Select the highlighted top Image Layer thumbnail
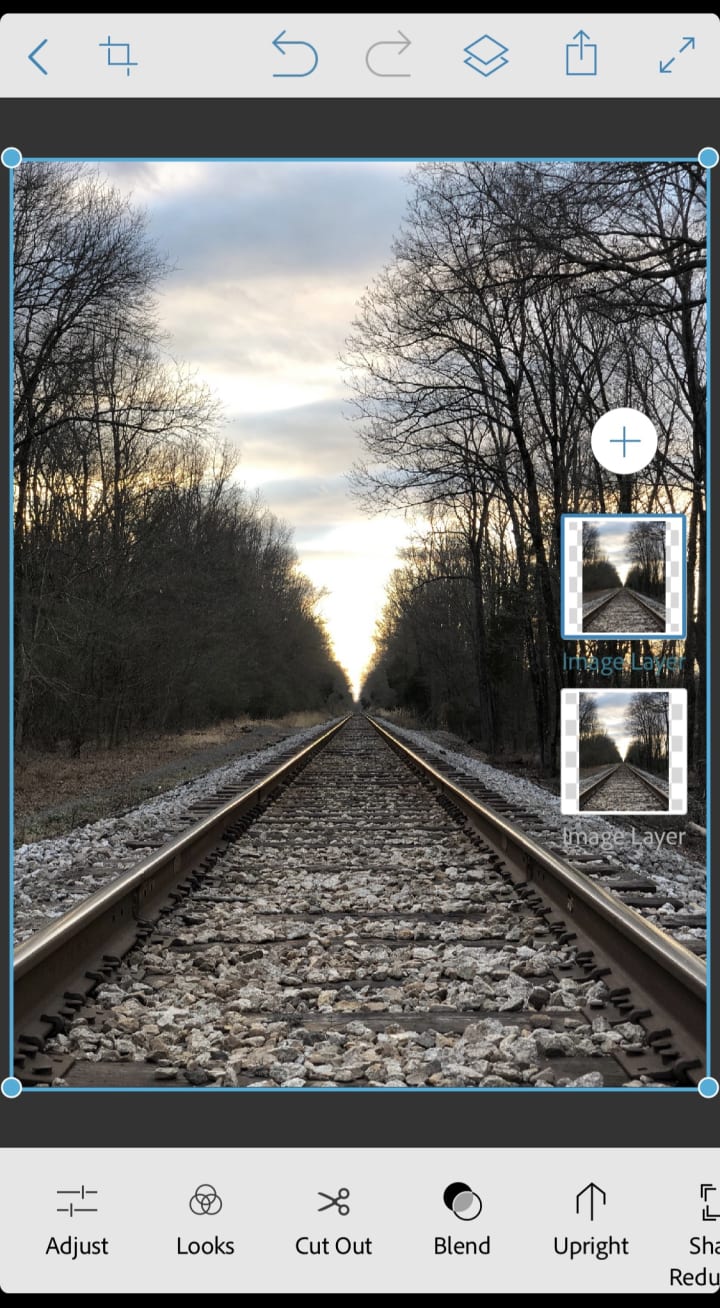This screenshot has height=1308, width=720. tap(623, 577)
